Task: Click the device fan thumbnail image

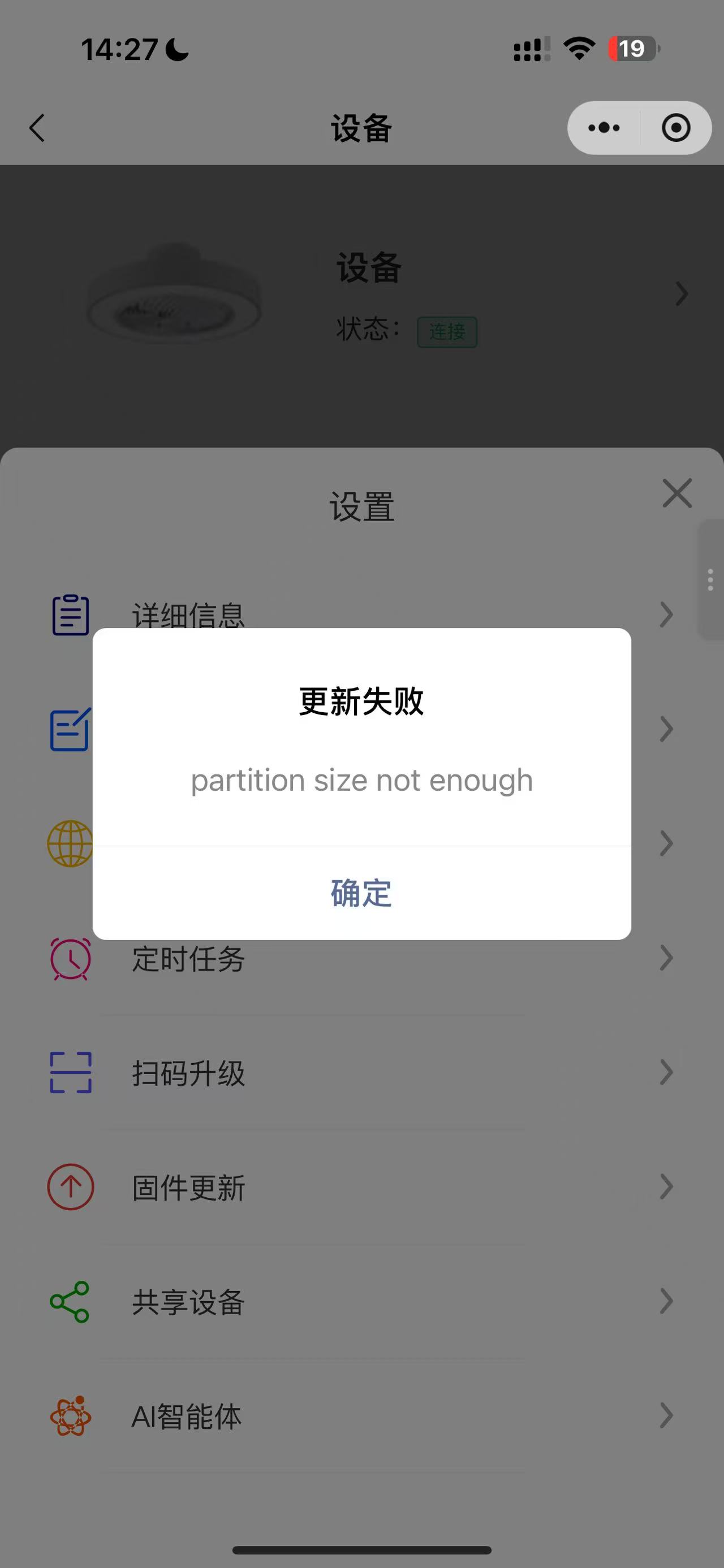Action: pyautogui.click(x=173, y=294)
